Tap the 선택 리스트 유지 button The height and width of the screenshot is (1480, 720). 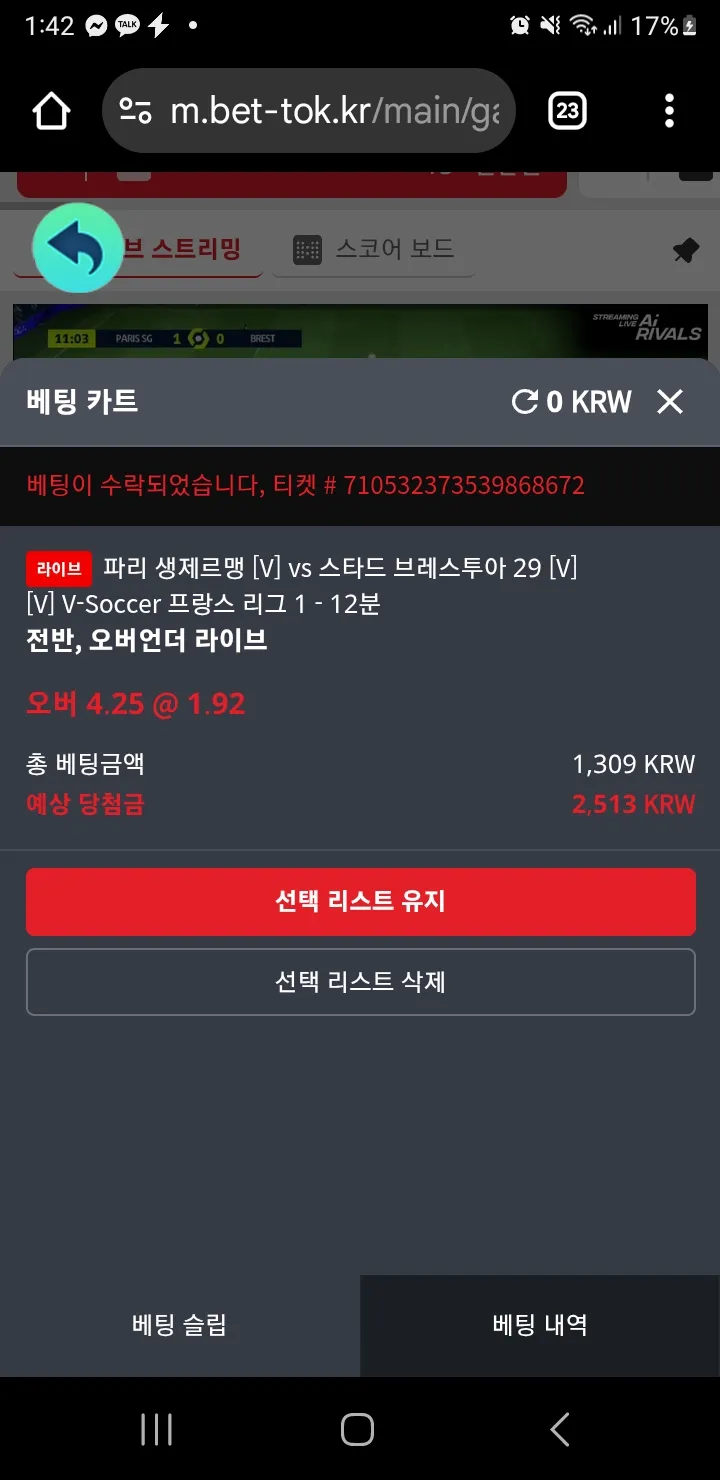360,902
